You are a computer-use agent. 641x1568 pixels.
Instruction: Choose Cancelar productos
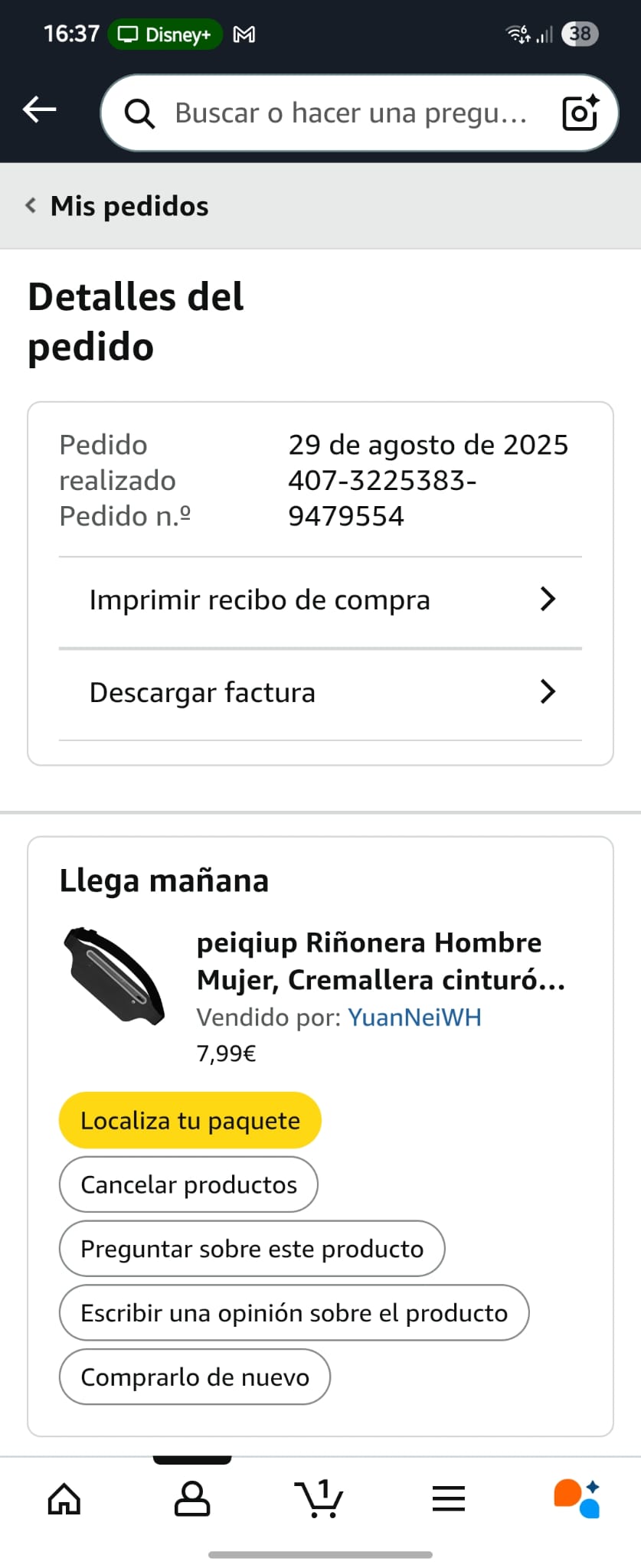click(x=188, y=1185)
